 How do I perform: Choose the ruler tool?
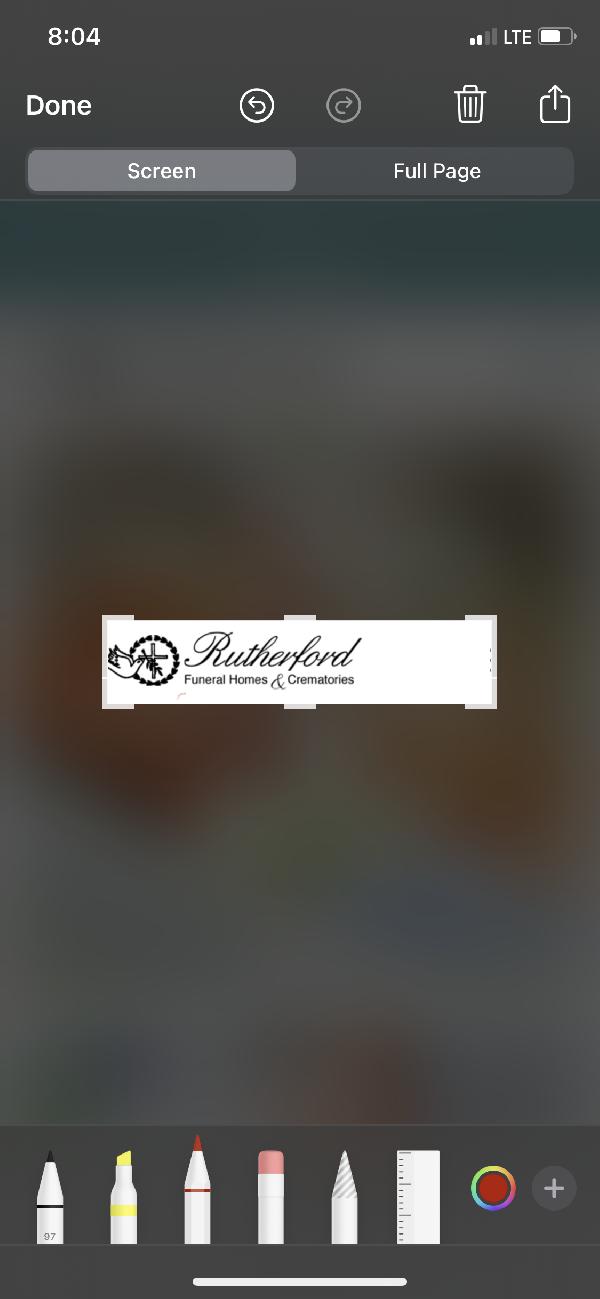pyautogui.click(x=418, y=1198)
